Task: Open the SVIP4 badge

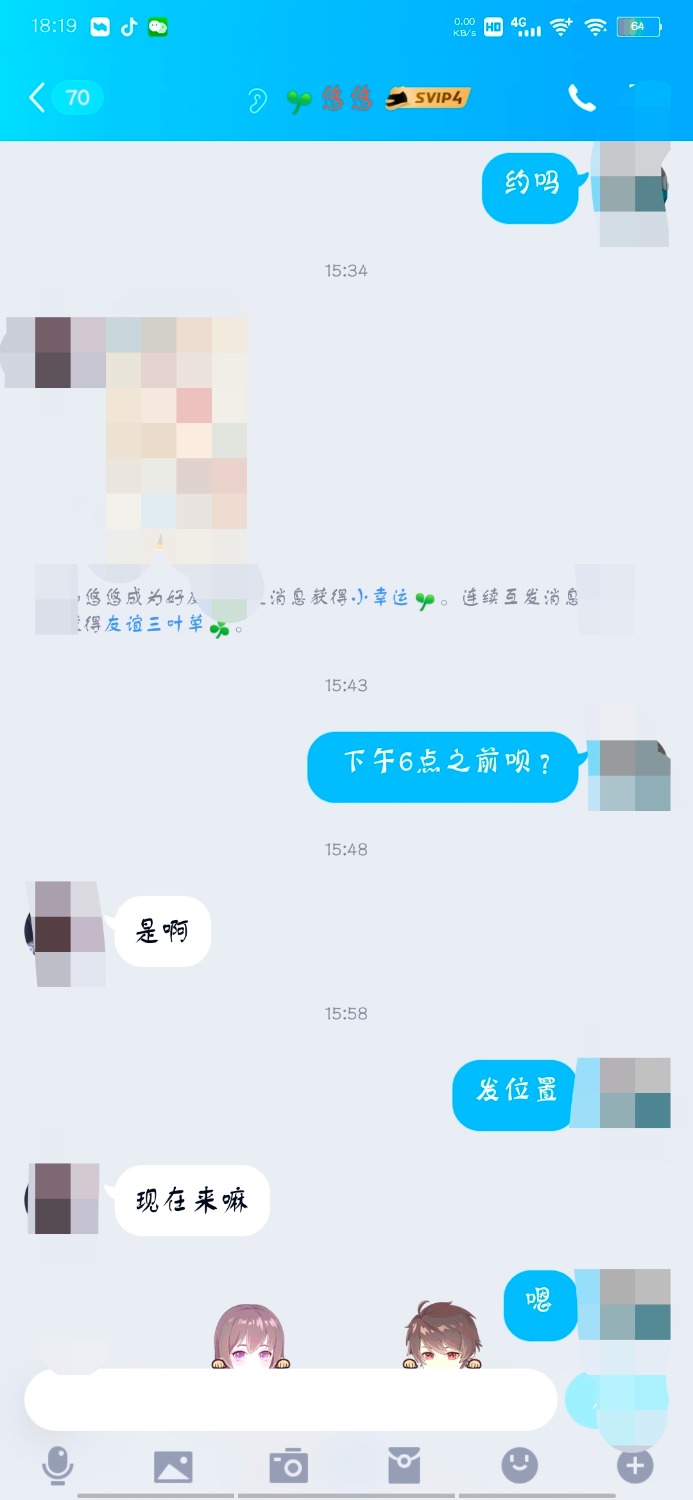Action: (x=428, y=98)
